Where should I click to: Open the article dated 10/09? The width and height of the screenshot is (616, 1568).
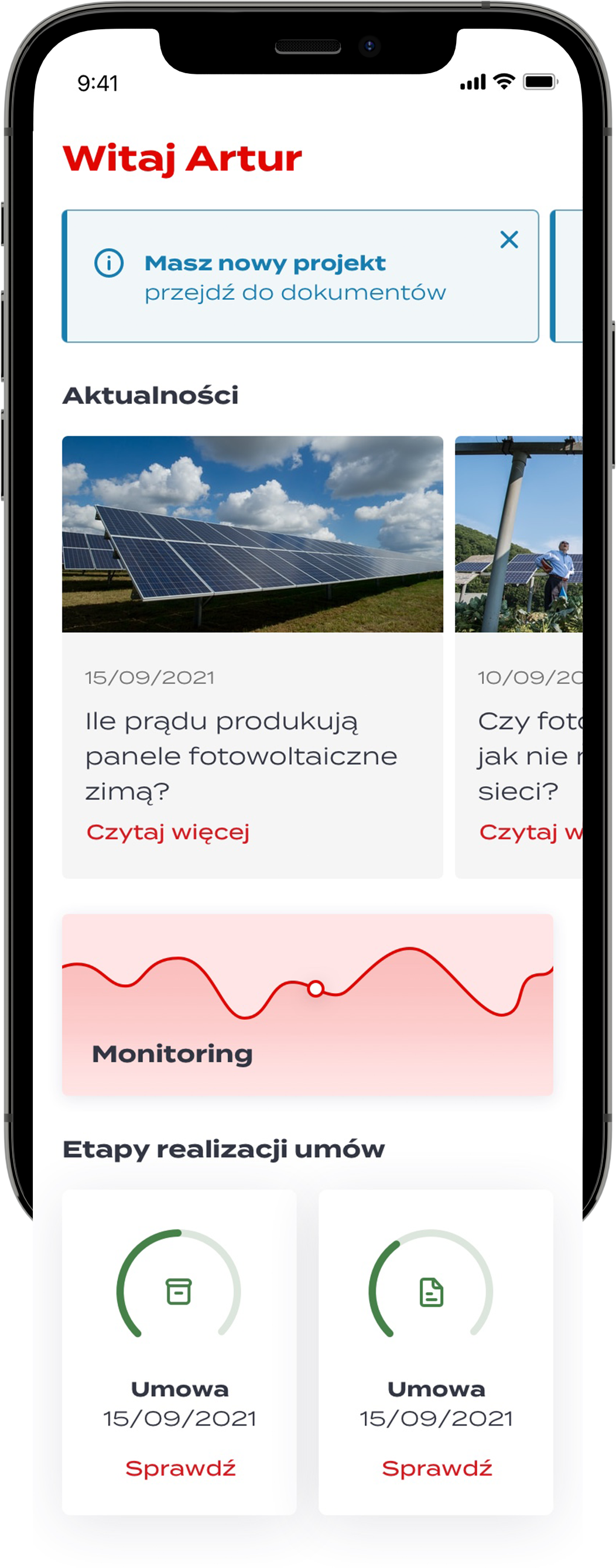[519, 657]
